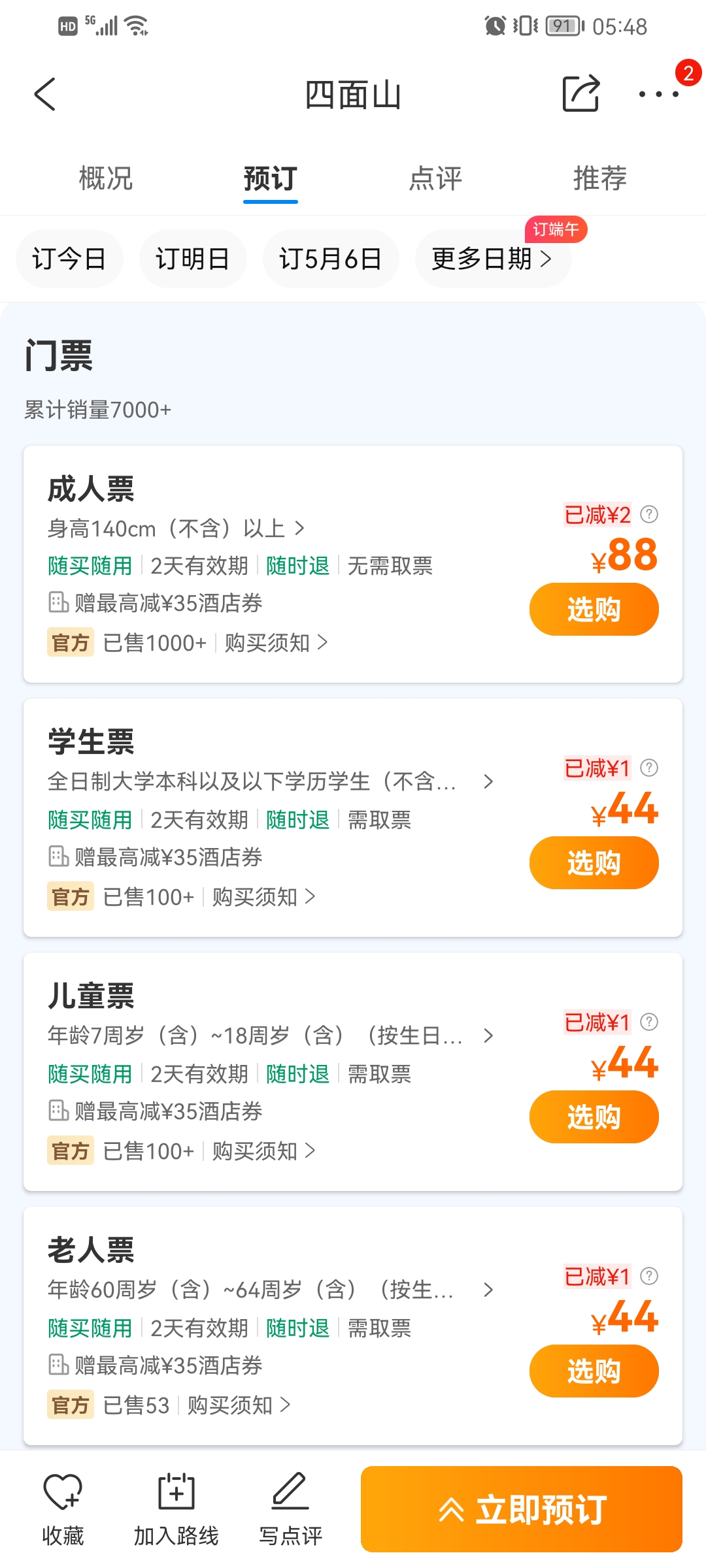The image size is (706, 1568).
Task: Expand the 学生票 eligibility description
Action: coord(271,781)
